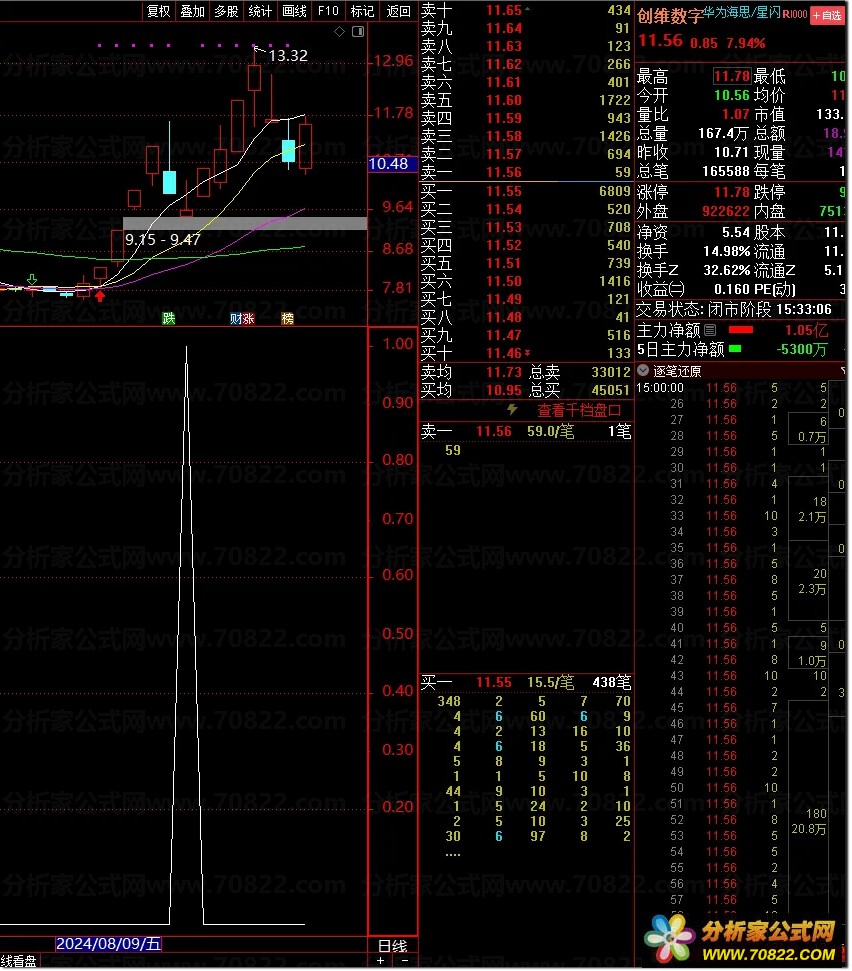The height and width of the screenshot is (971, 852).
Task: Activate the 画线 drawing tool
Action: coord(294,11)
